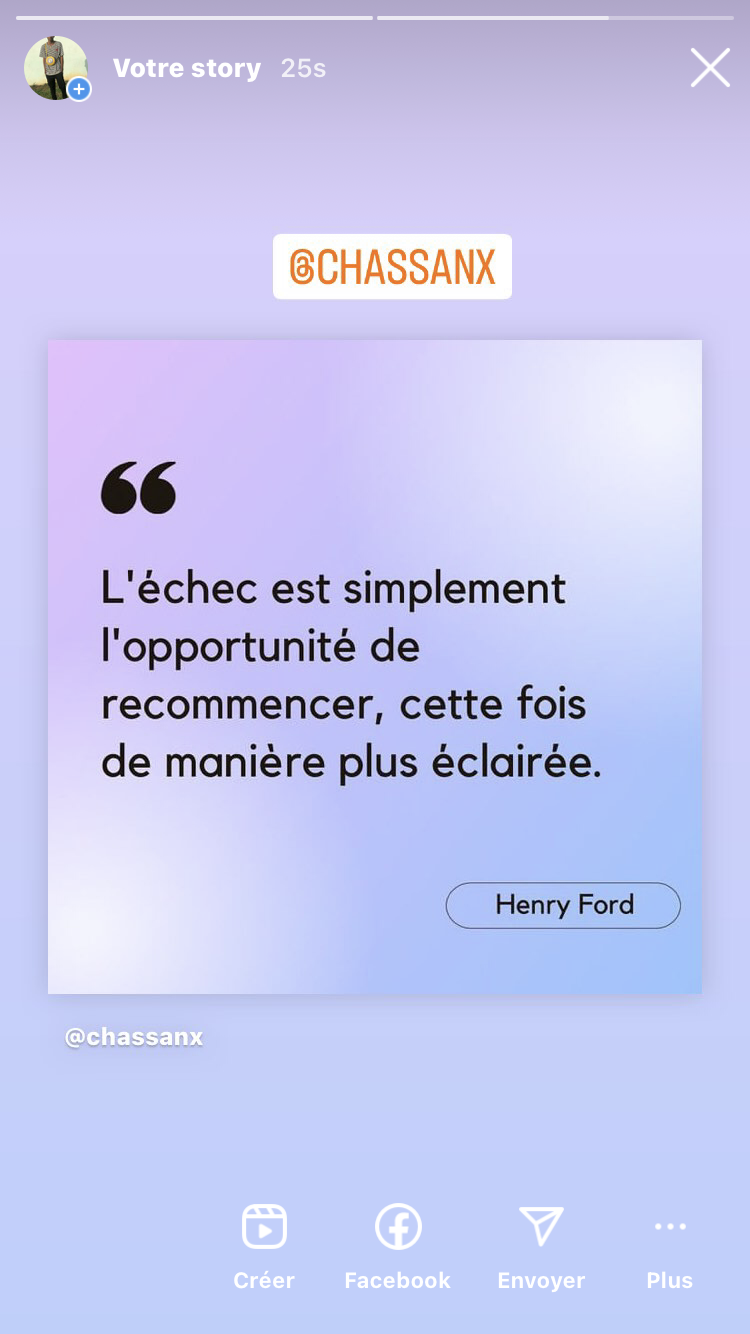Viewport: 750px width, 1334px height.
Task: Tap the Créer reel button
Action: (x=264, y=1246)
